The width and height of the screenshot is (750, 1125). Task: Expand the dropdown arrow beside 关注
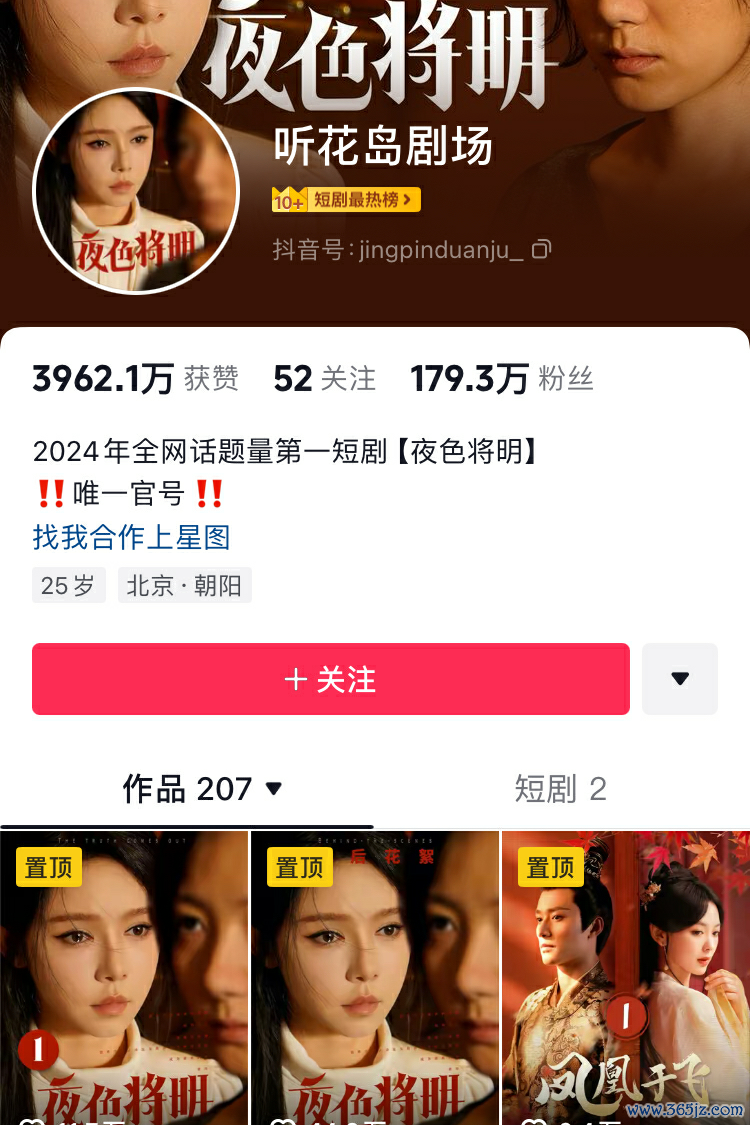click(x=680, y=679)
